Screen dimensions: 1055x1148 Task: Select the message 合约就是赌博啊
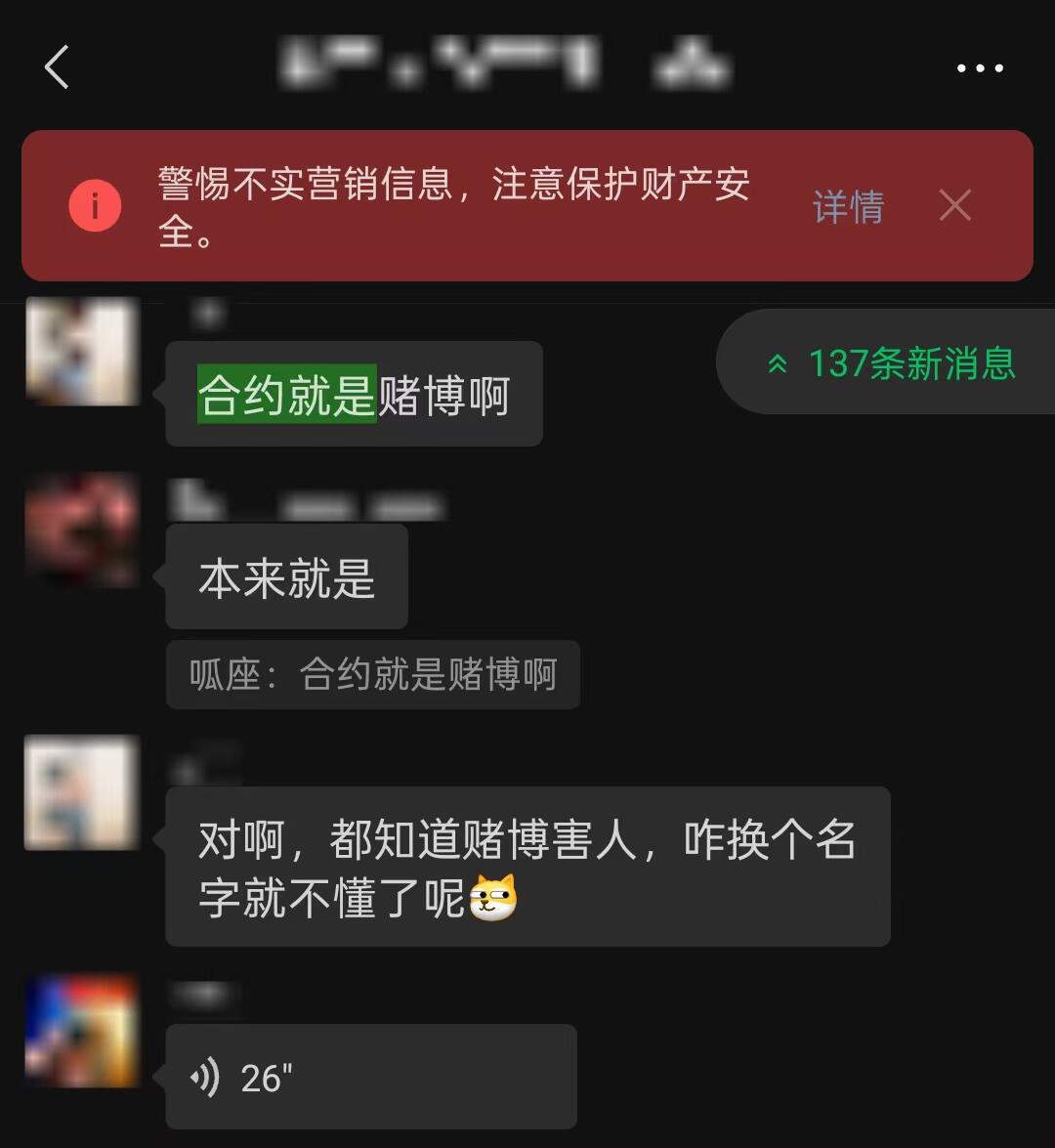tap(354, 393)
